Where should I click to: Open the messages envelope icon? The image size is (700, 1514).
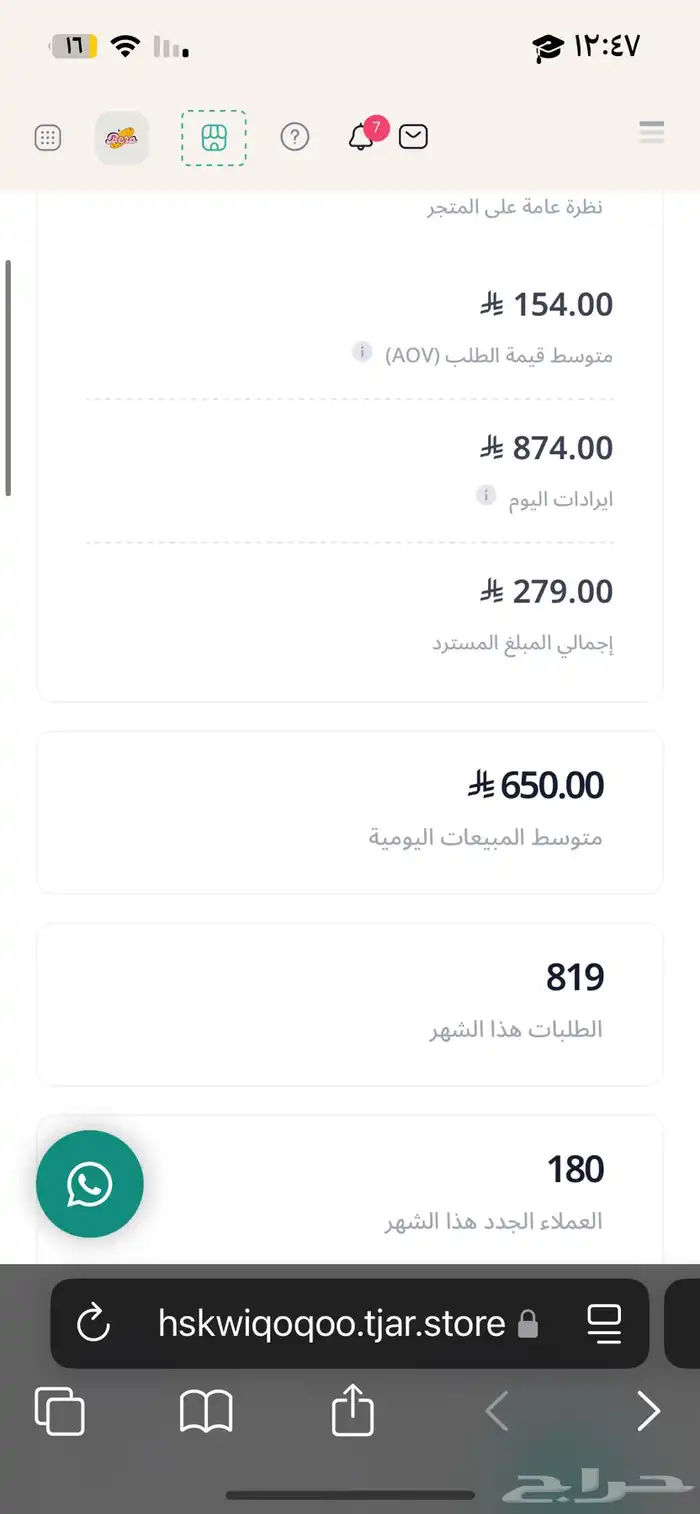[x=413, y=137]
